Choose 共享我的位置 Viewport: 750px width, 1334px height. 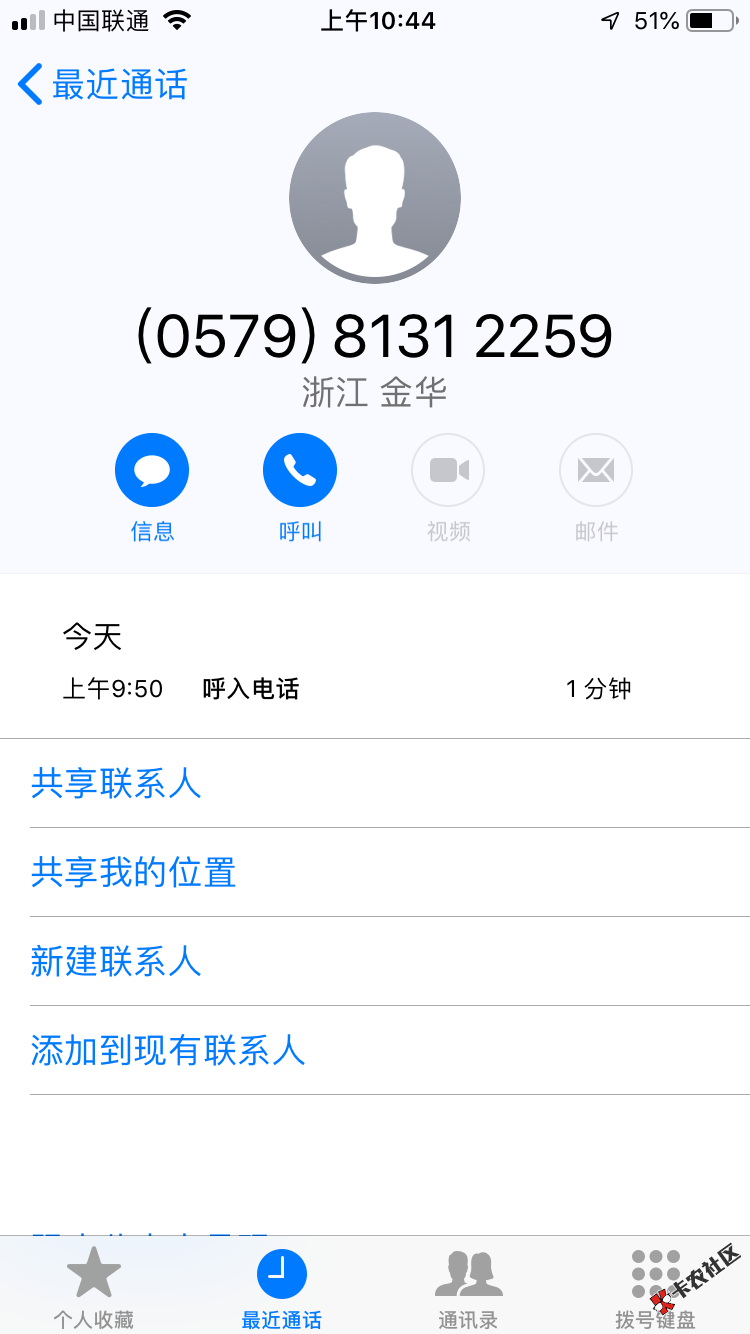390,872
